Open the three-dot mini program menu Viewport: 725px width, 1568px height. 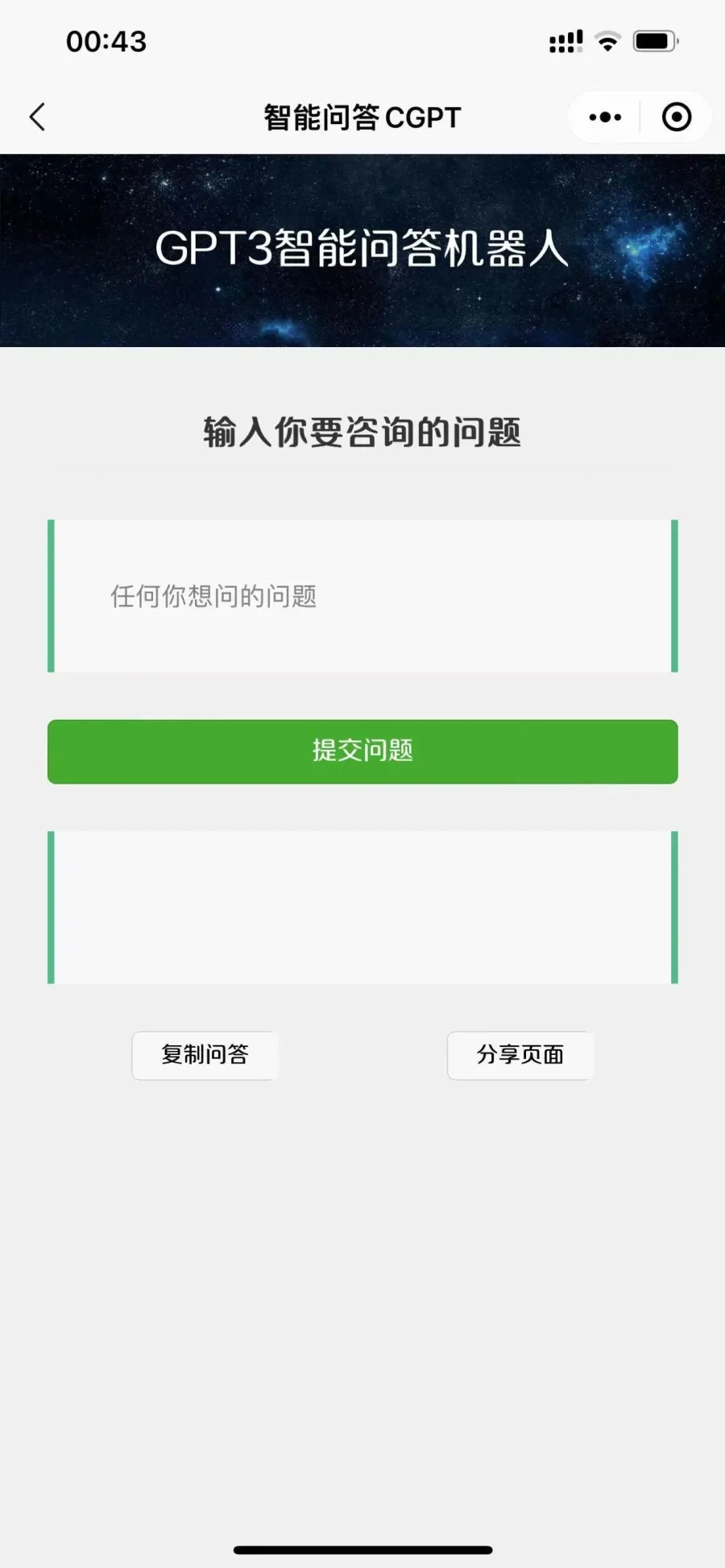(605, 118)
